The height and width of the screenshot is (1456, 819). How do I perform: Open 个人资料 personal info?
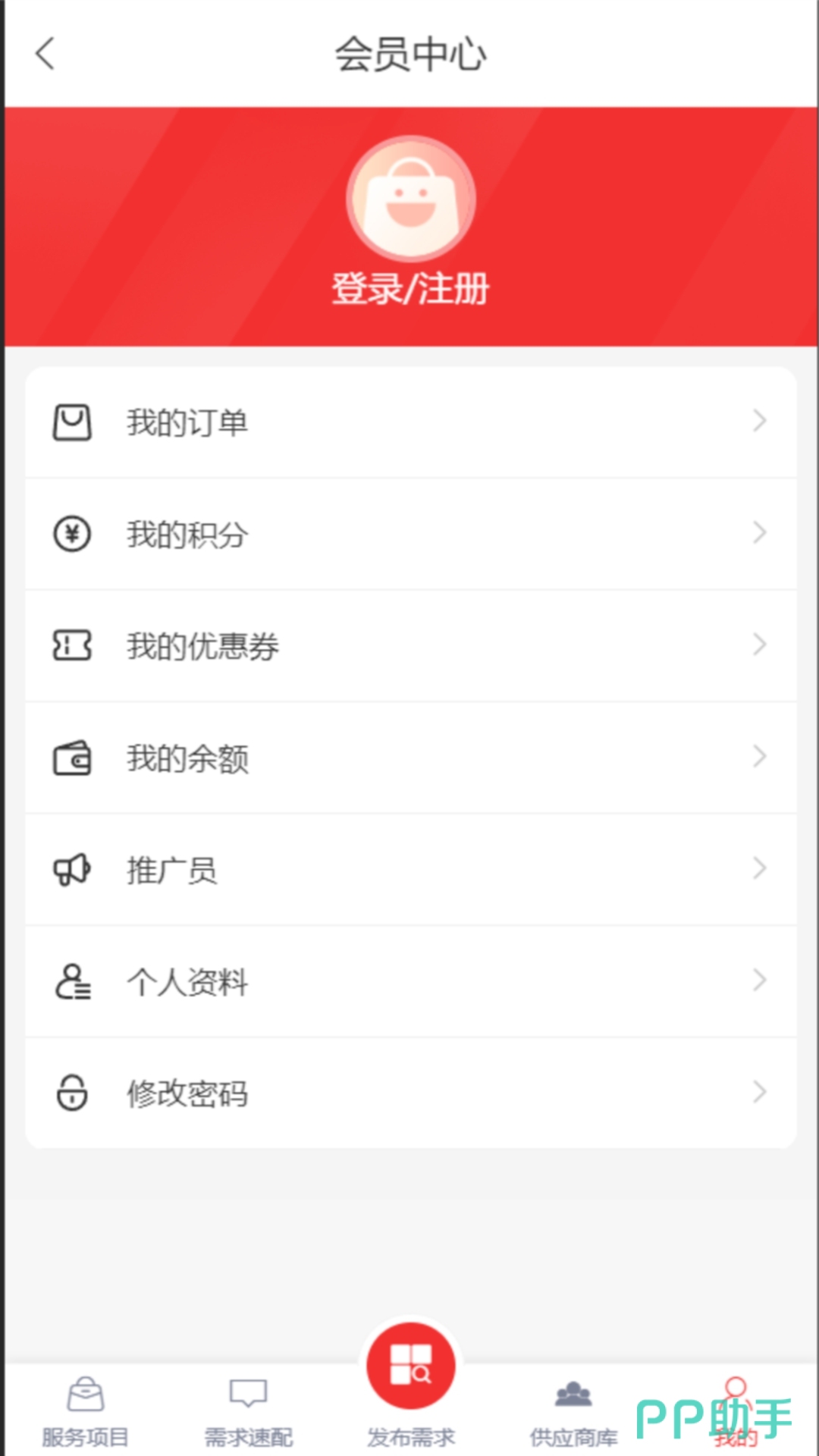pos(410,981)
